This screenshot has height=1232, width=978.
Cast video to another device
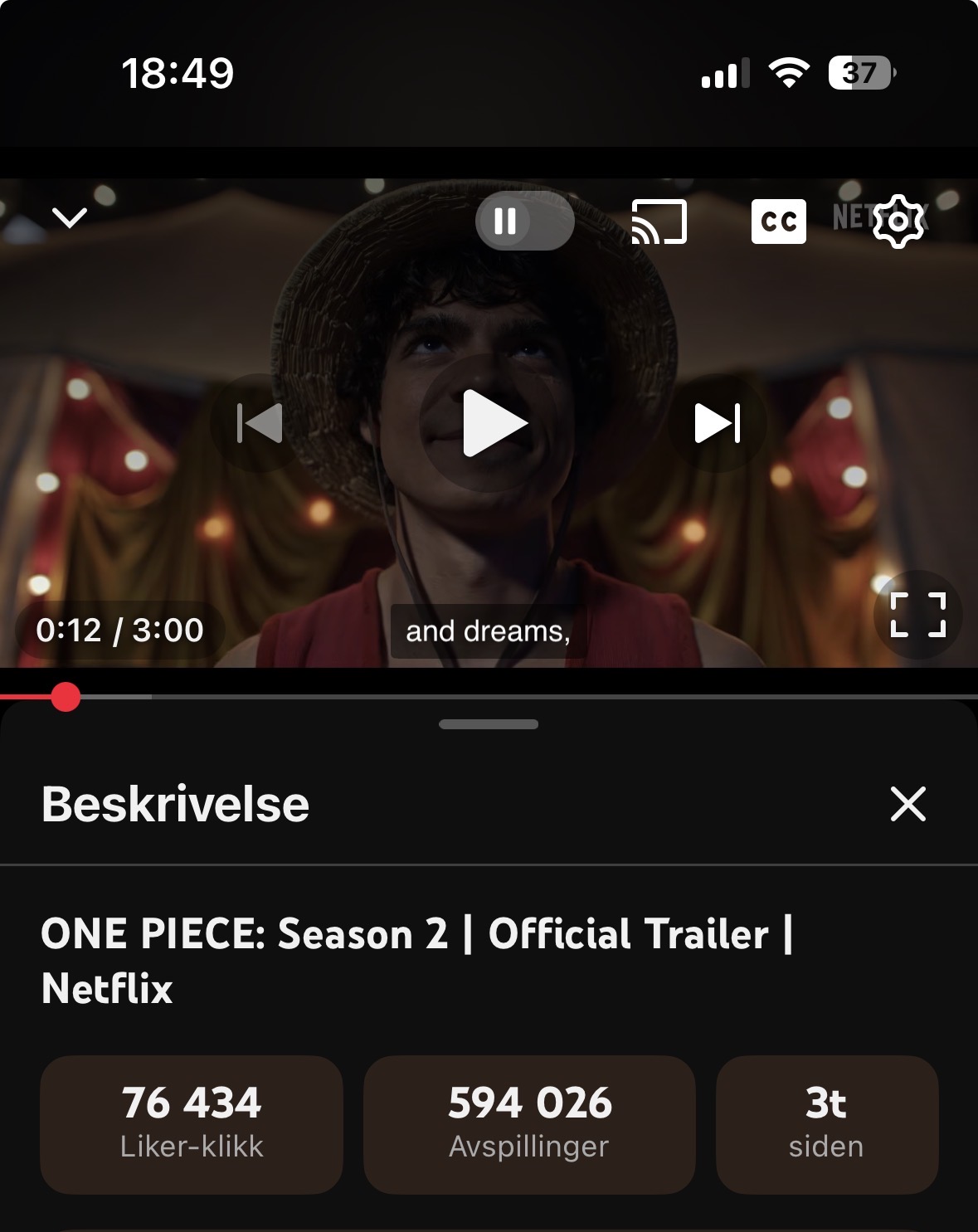pyautogui.click(x=659, y=222)
